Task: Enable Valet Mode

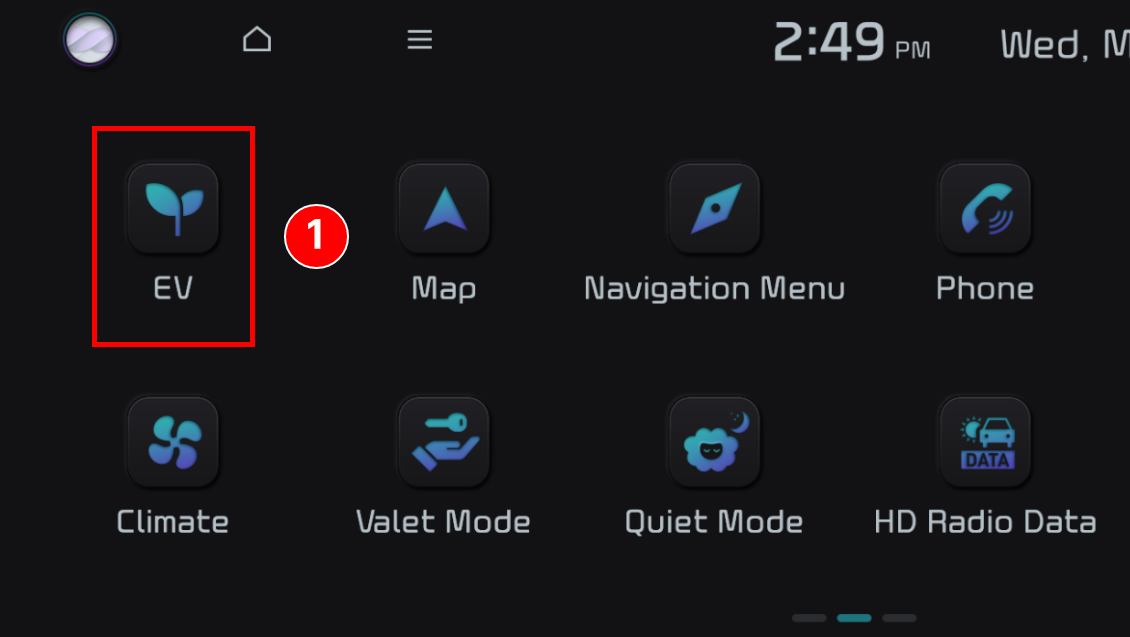Action: coord(443,442)
